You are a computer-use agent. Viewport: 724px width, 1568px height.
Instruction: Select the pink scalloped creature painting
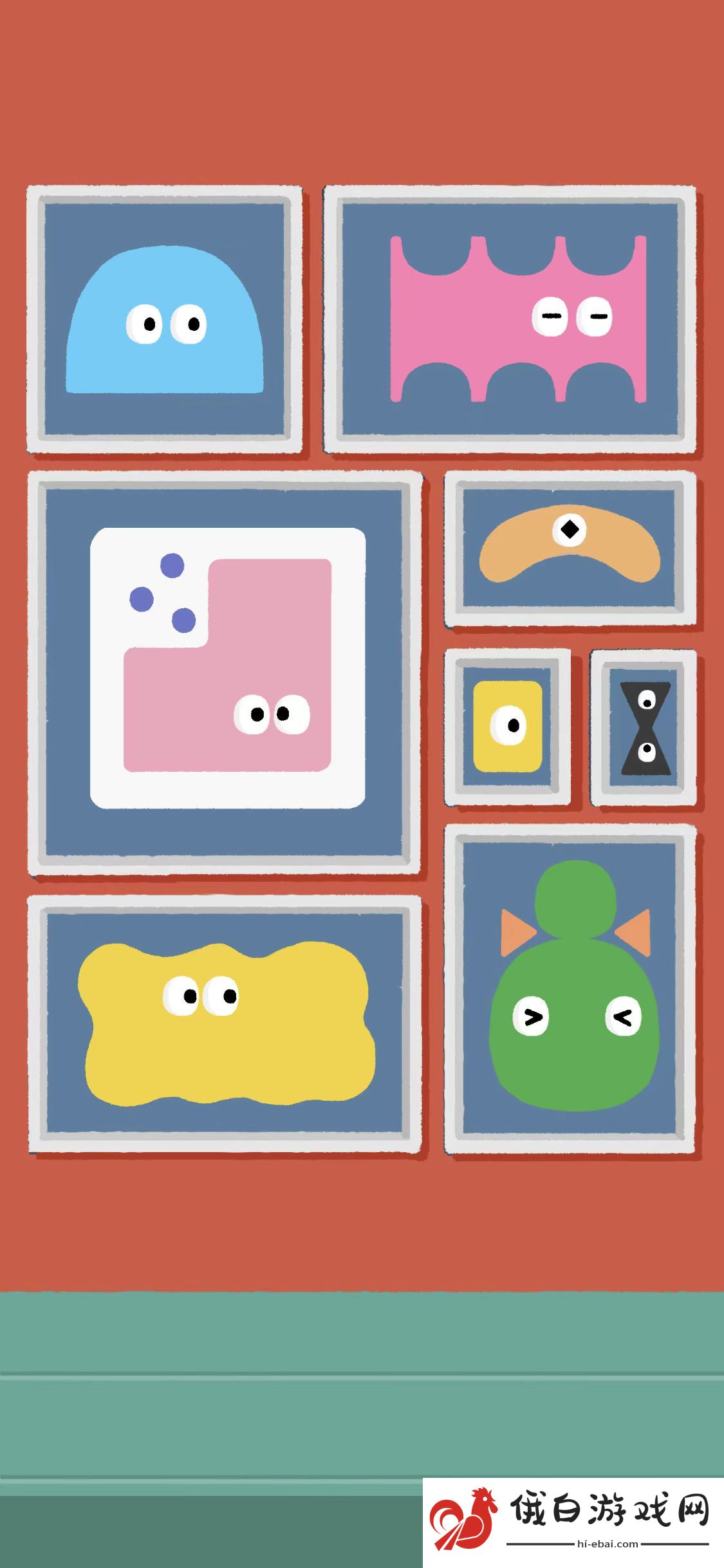(510, 319)
